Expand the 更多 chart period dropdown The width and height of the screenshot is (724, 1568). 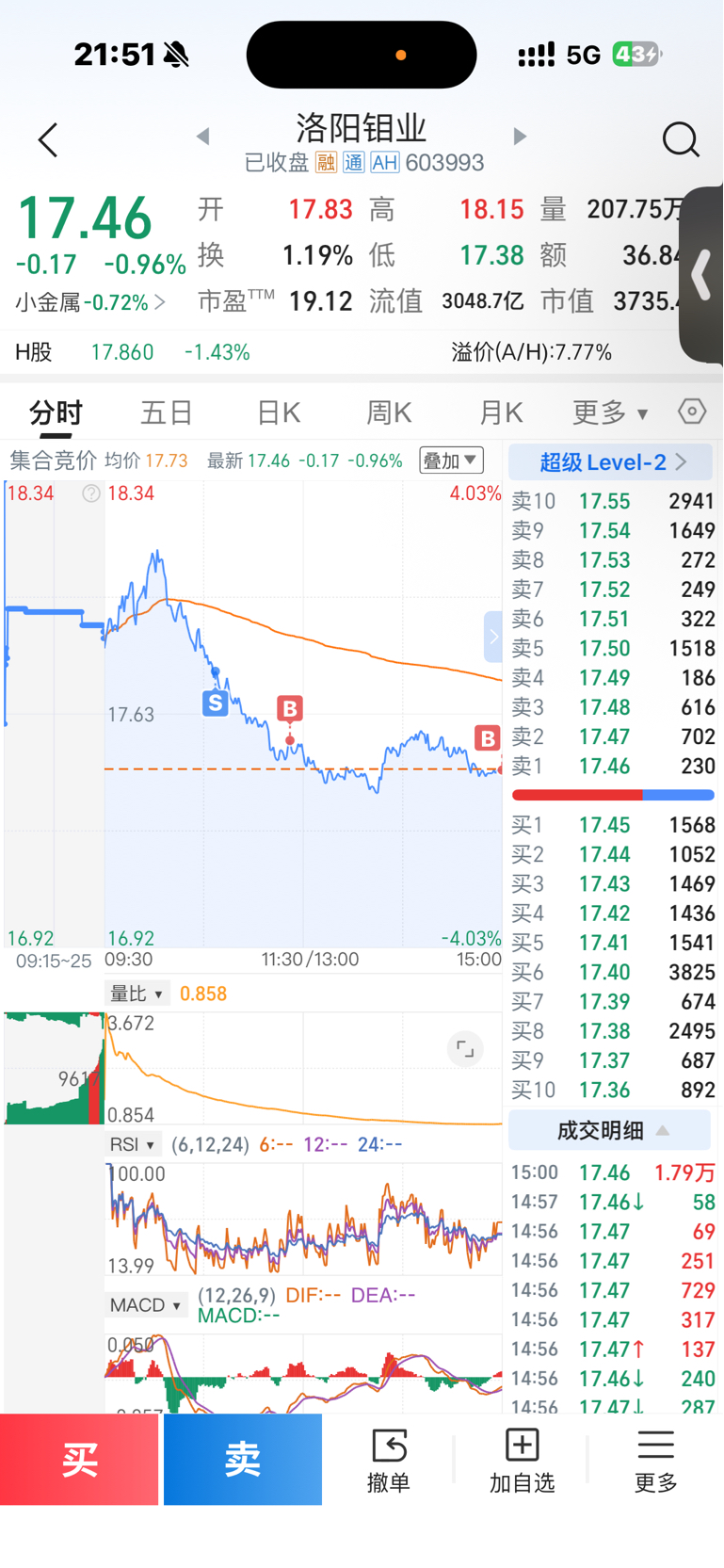pyautogui.click(x=610, y=412)
